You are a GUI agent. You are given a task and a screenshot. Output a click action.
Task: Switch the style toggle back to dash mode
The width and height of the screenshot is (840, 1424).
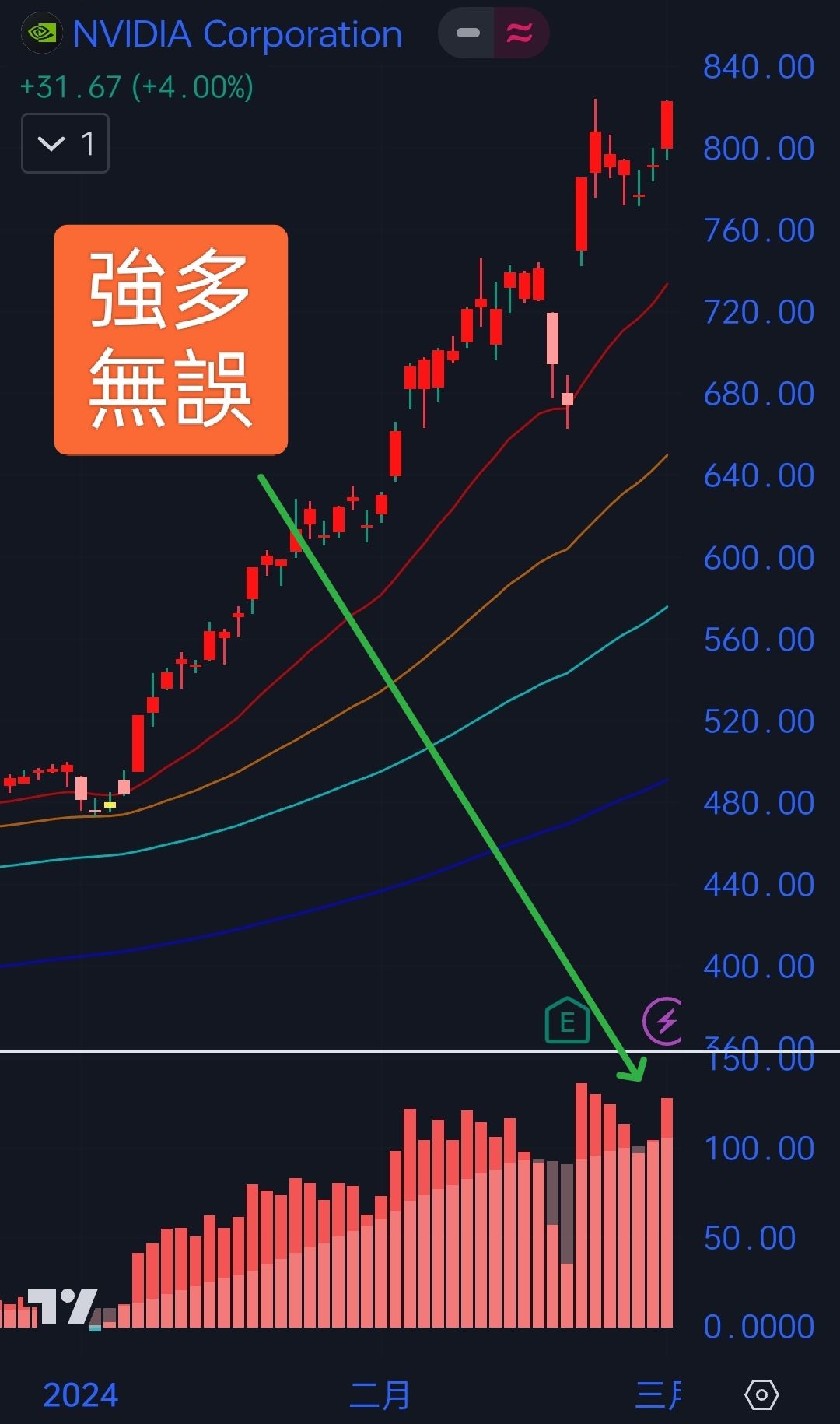467,33
